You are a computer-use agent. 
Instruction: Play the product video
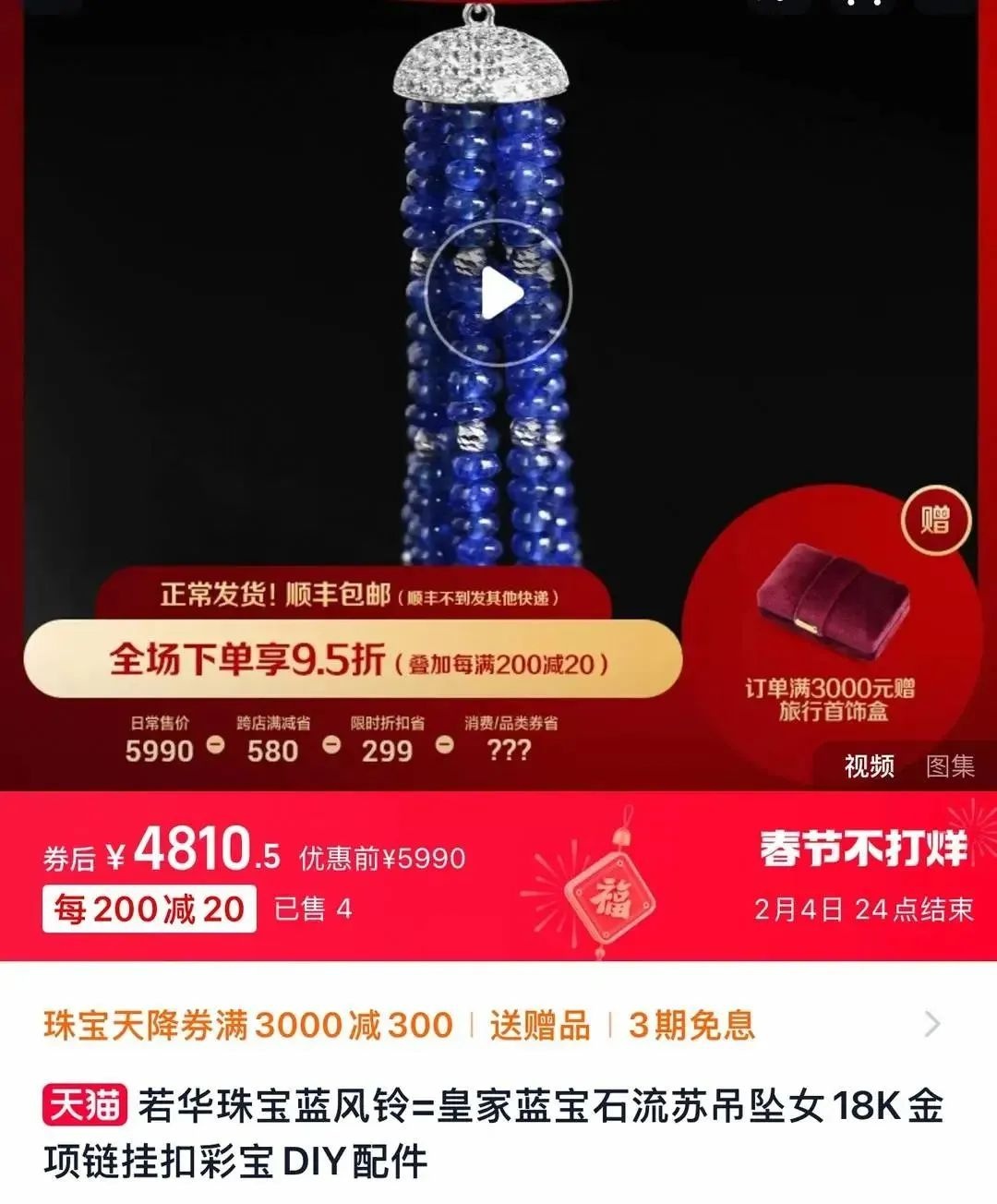pos(498,294)
